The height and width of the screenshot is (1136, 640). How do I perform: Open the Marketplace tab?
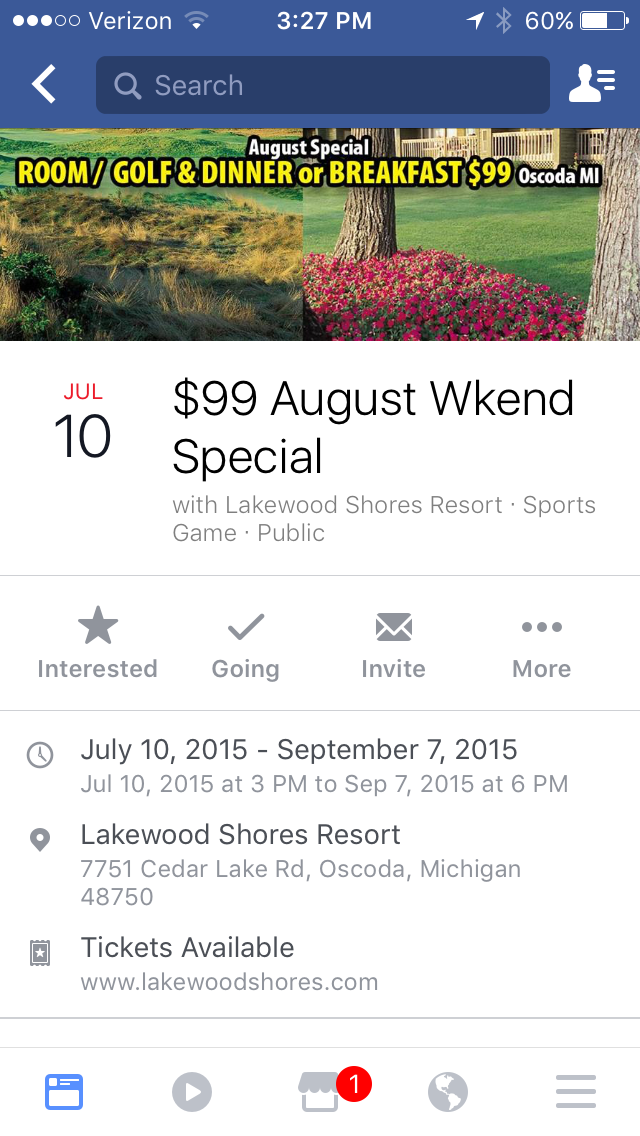coord(322,1091)
